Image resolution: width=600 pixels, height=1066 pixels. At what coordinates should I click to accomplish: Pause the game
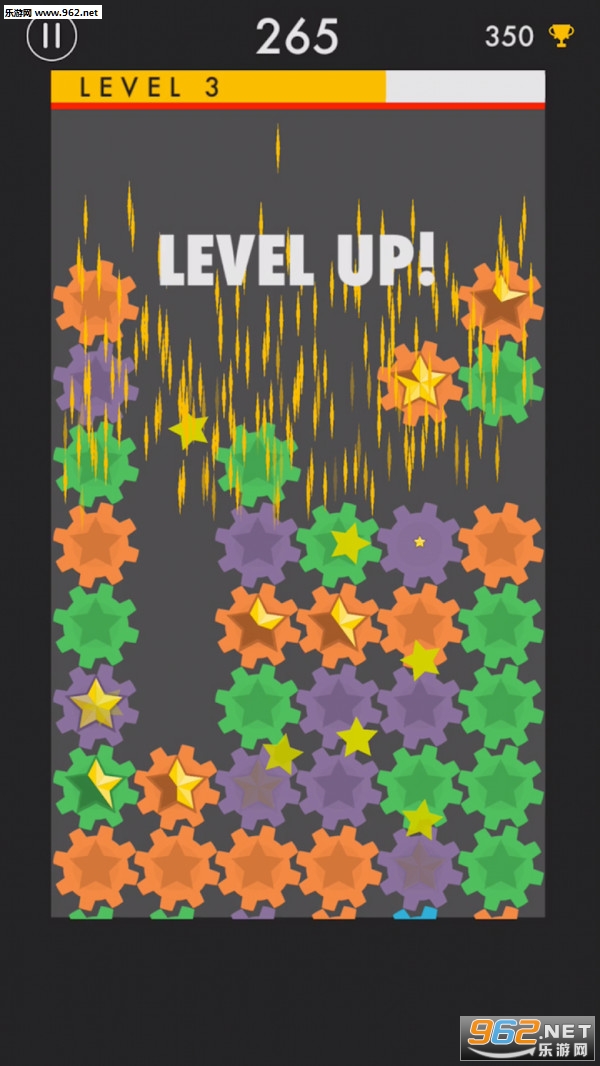[51, 36]
